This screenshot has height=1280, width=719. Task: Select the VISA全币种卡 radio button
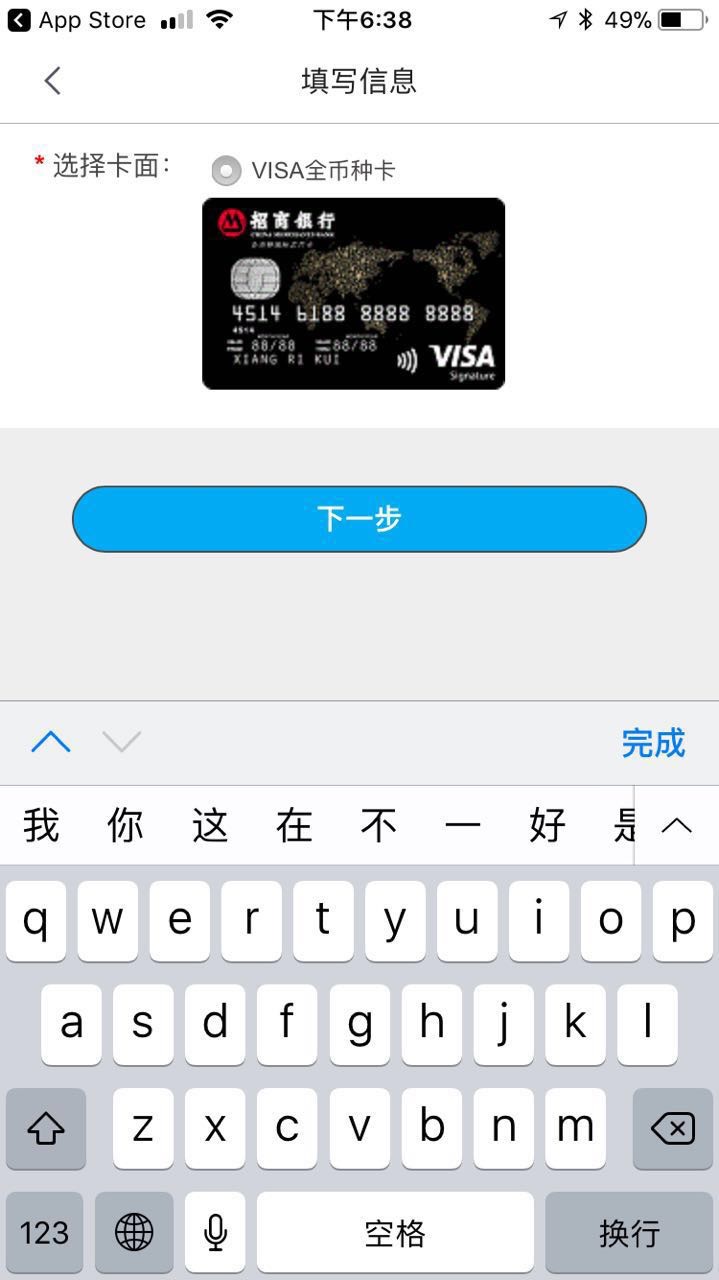point(226,171)
